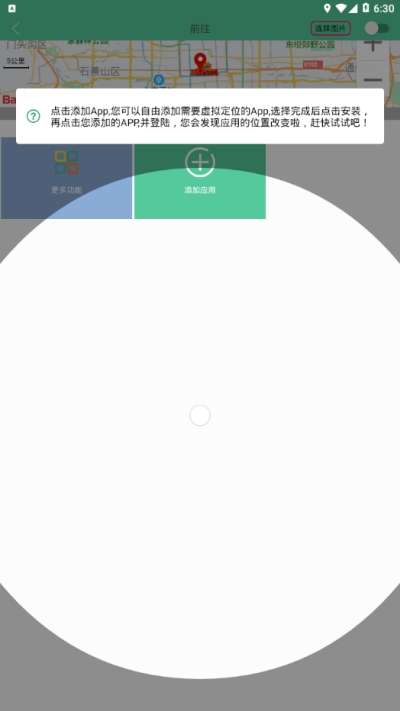This screenshot has height=711, width=400.
Task: Tap the small circle in the spotlight center
Action: tap(200, 415)
